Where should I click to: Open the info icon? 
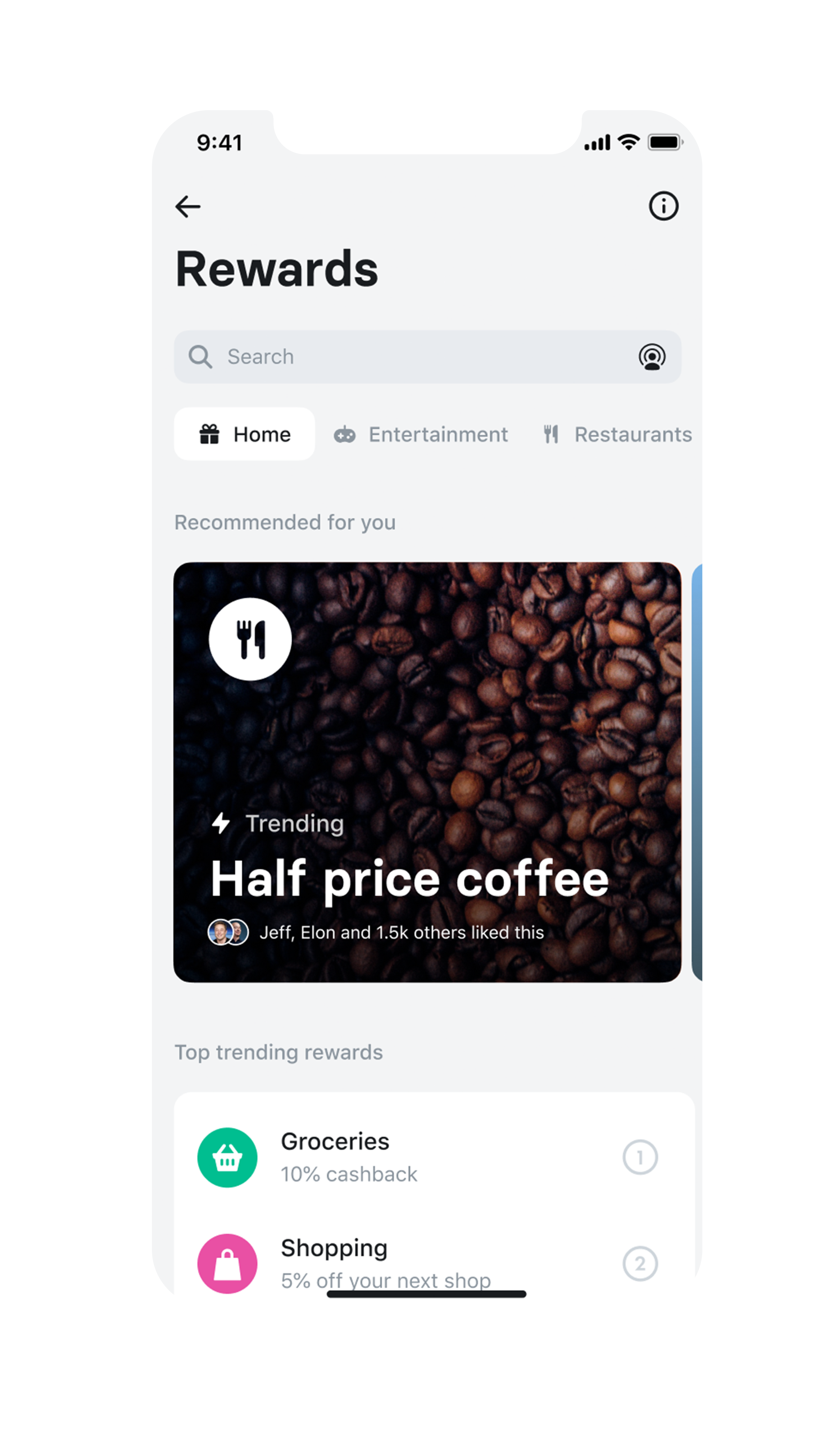(x=663, y=206)
